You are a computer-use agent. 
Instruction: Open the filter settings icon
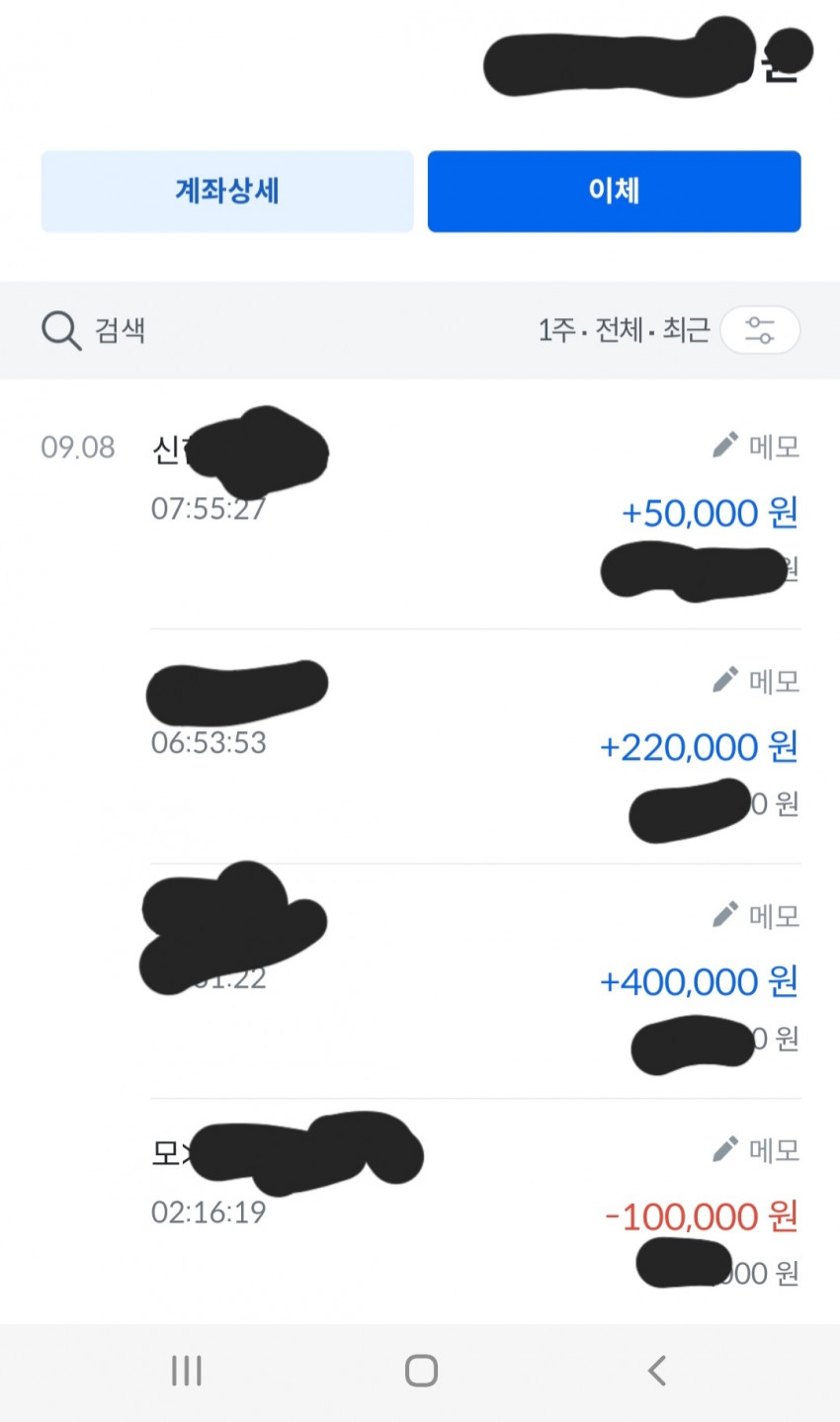click(760, 330)
